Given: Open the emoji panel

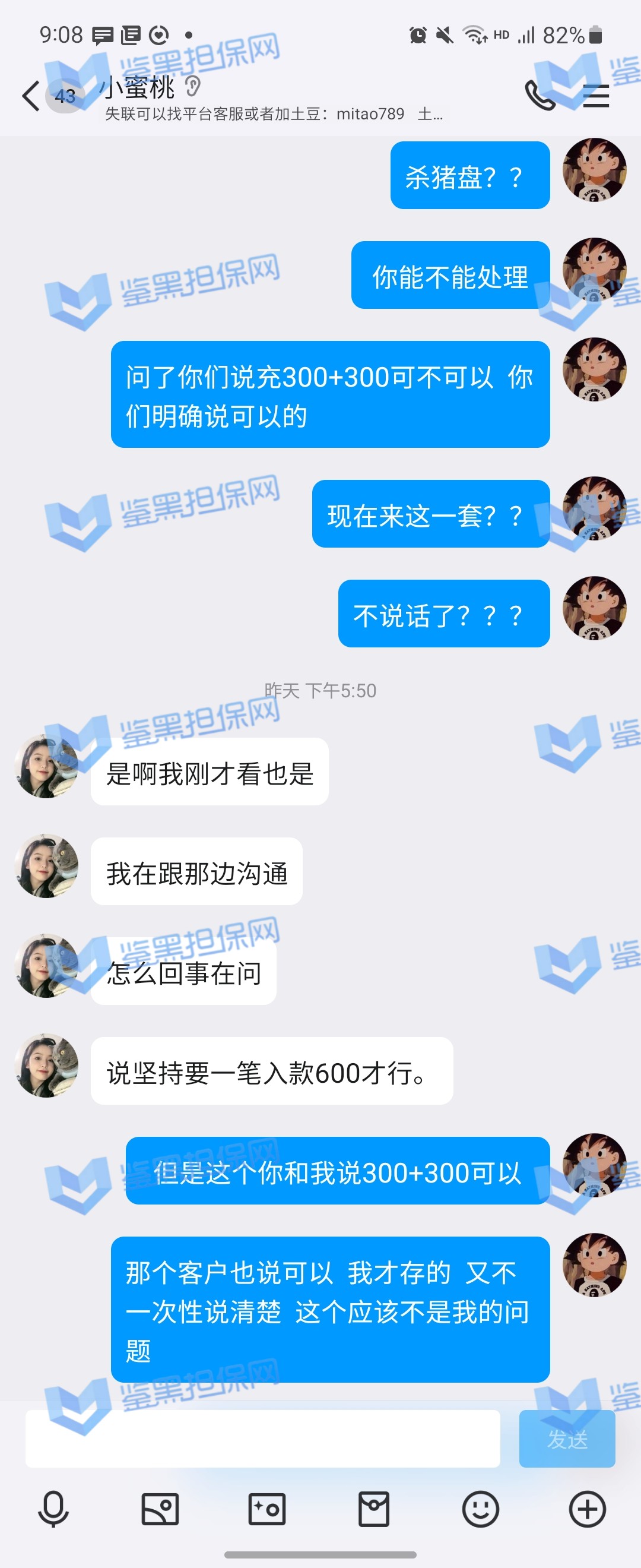Looking at the screenshot, I should [x=480, y=1509].
